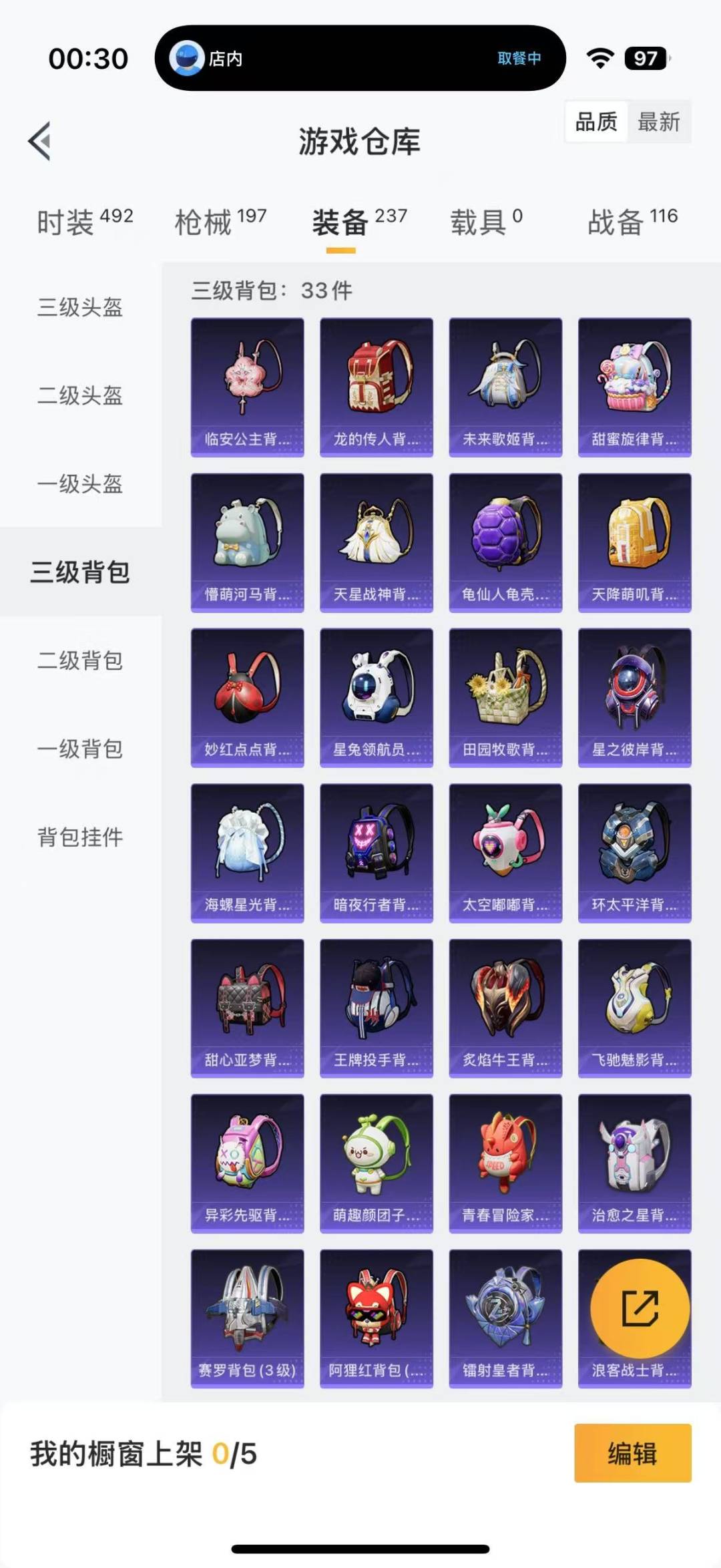Switch to the 战备 tab
Image resolution: width=721 pixels, height=1568 pixels.
click(x=632, y=222)
